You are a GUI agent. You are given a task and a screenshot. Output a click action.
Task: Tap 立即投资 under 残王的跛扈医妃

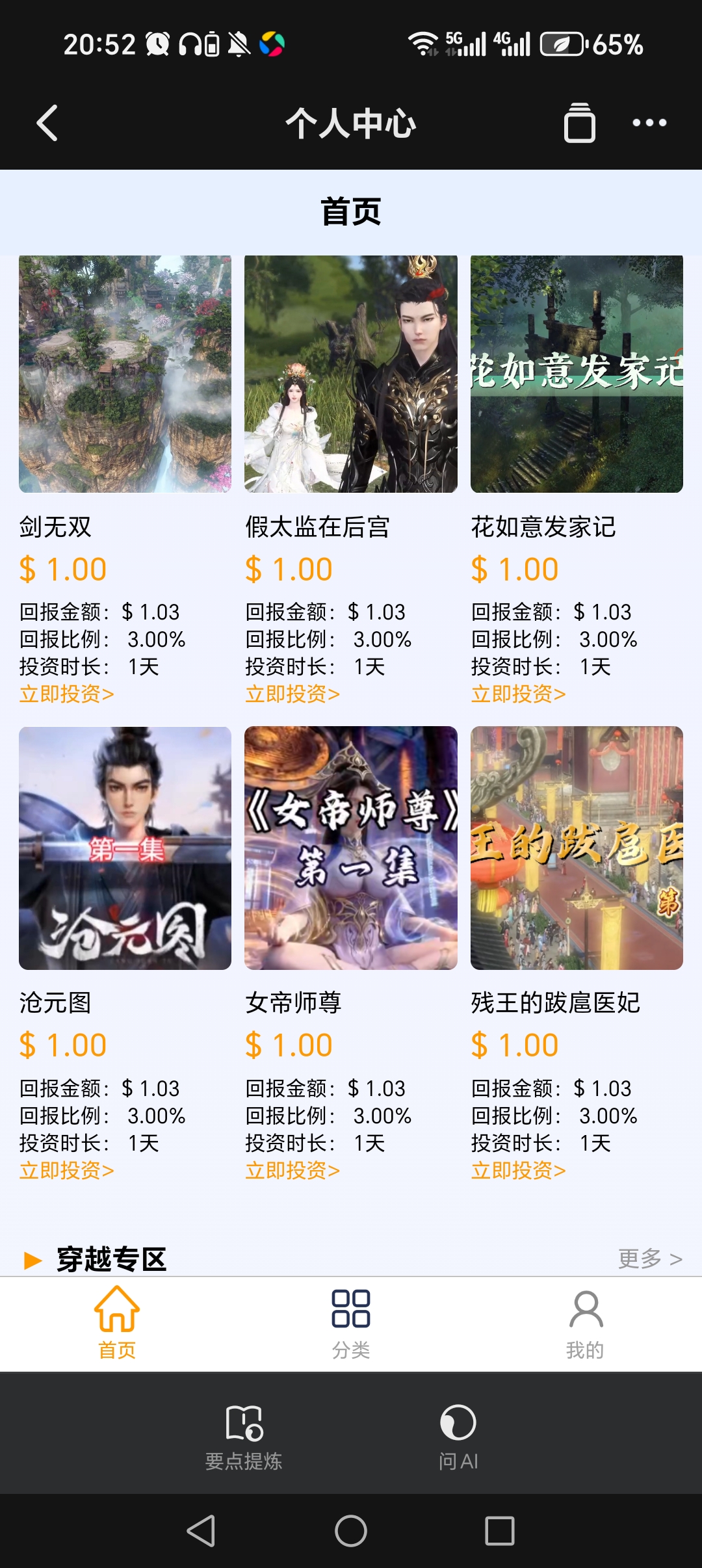(519, 1171)
